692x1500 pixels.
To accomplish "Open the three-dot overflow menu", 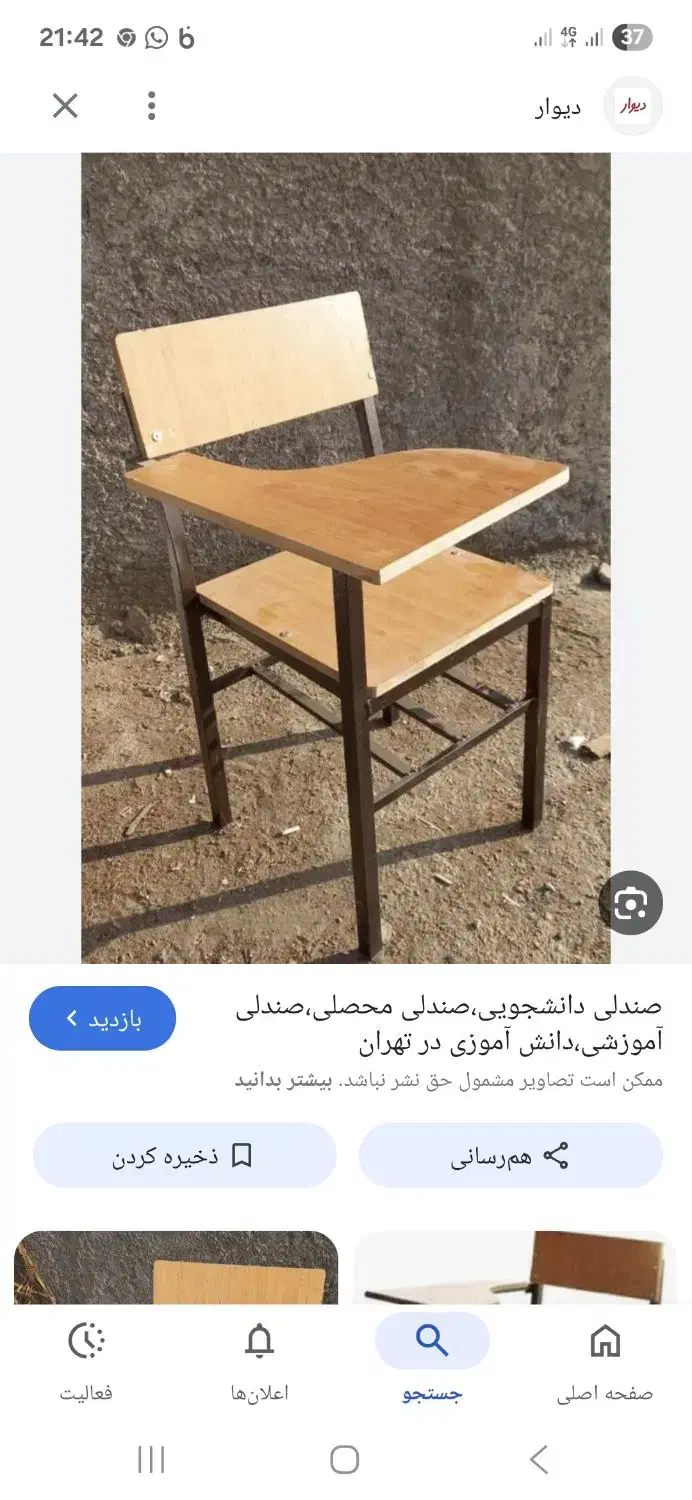I will tap(151, 105).
